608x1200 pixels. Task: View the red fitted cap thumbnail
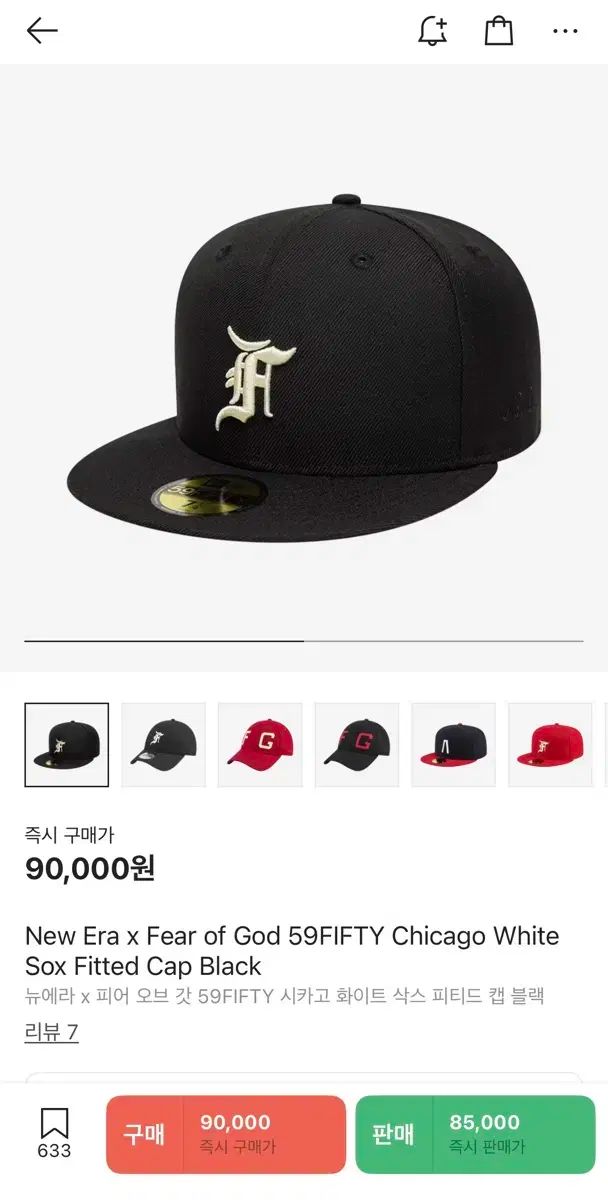click(550, 745)
